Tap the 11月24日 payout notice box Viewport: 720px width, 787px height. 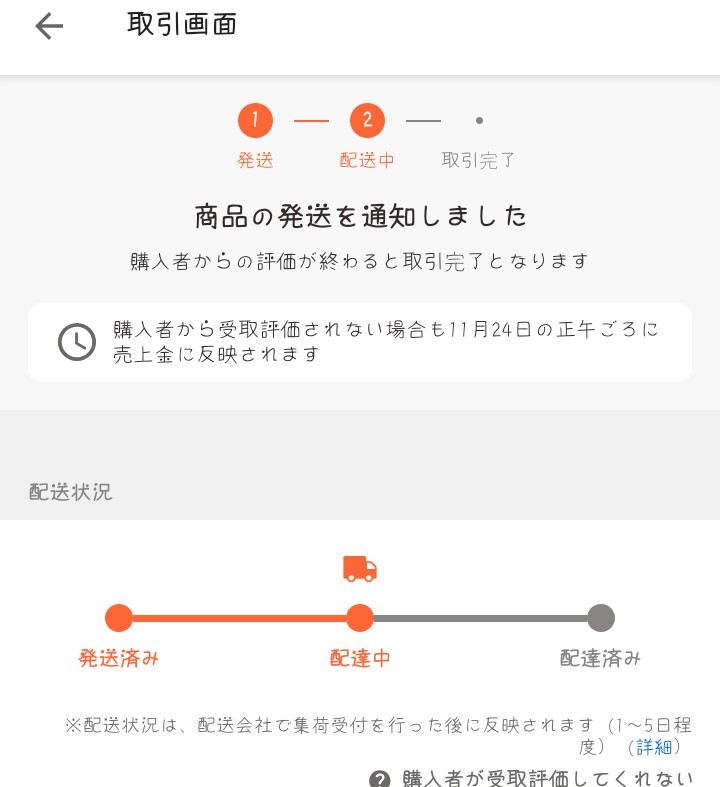coord(360,343)
